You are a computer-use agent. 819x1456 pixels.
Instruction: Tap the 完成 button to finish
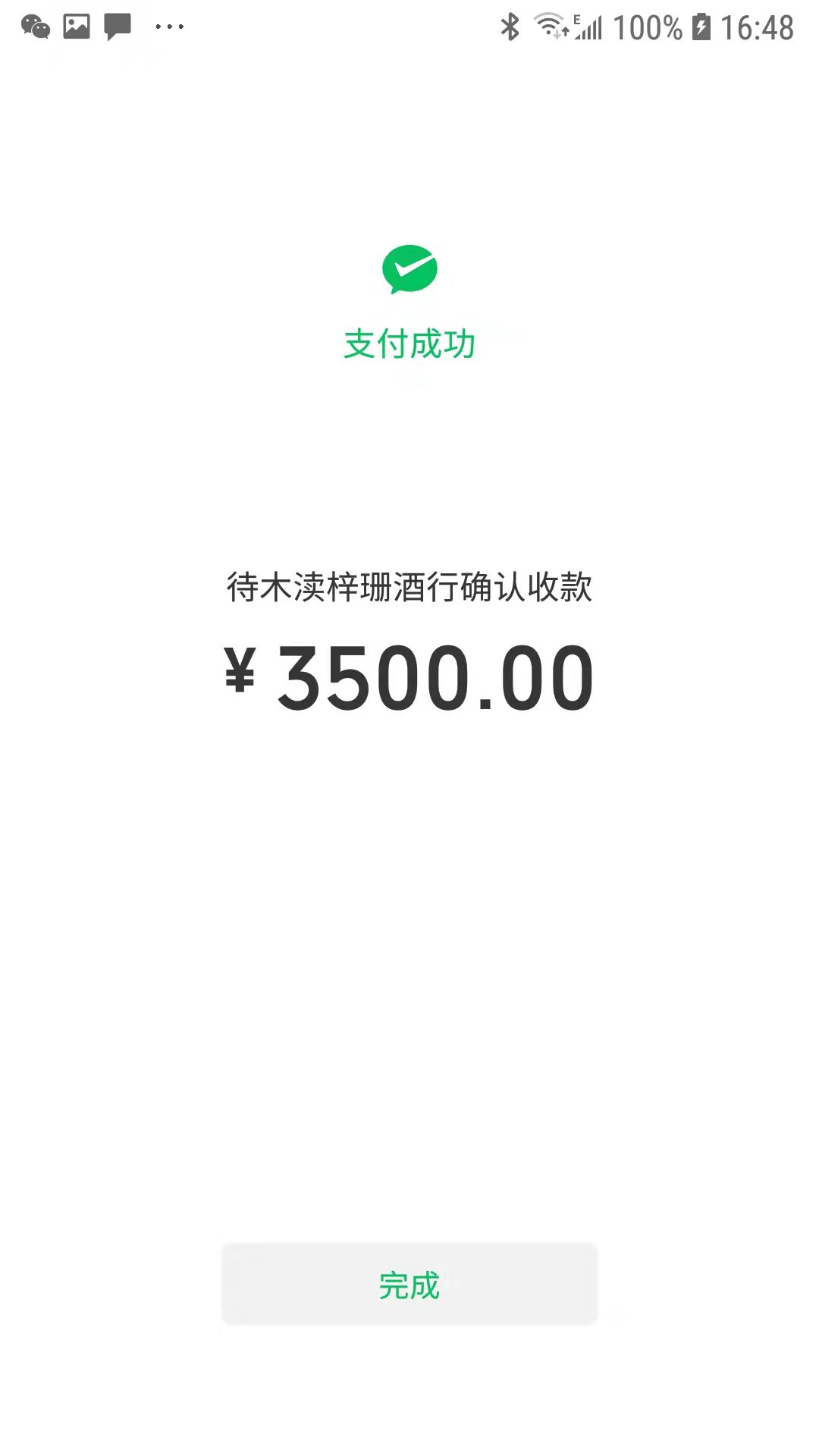click(x=409, y=1285)
